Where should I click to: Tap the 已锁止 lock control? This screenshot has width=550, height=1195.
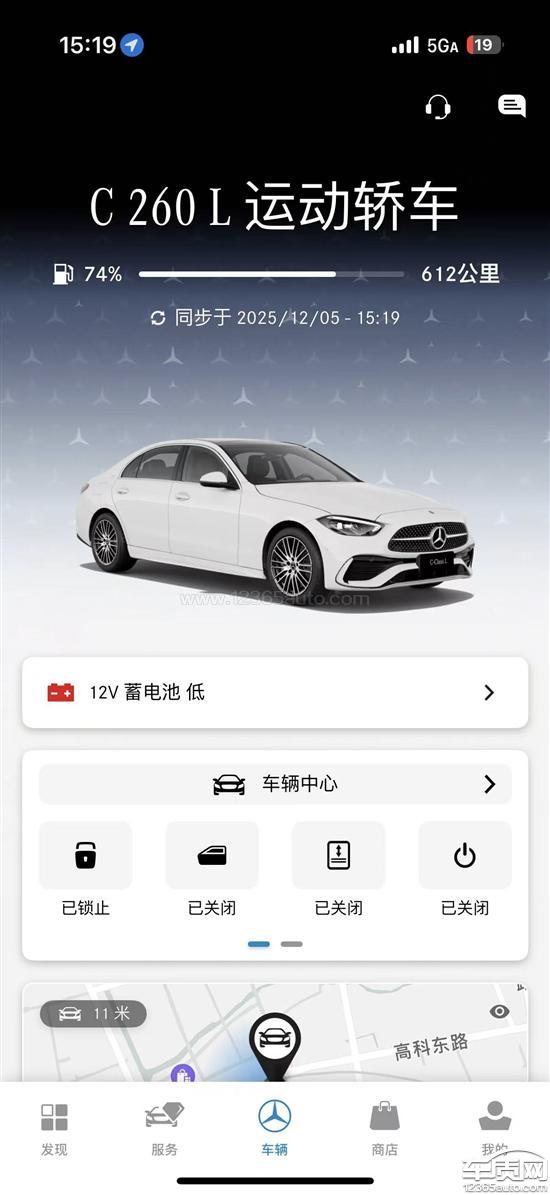point(85,855)
